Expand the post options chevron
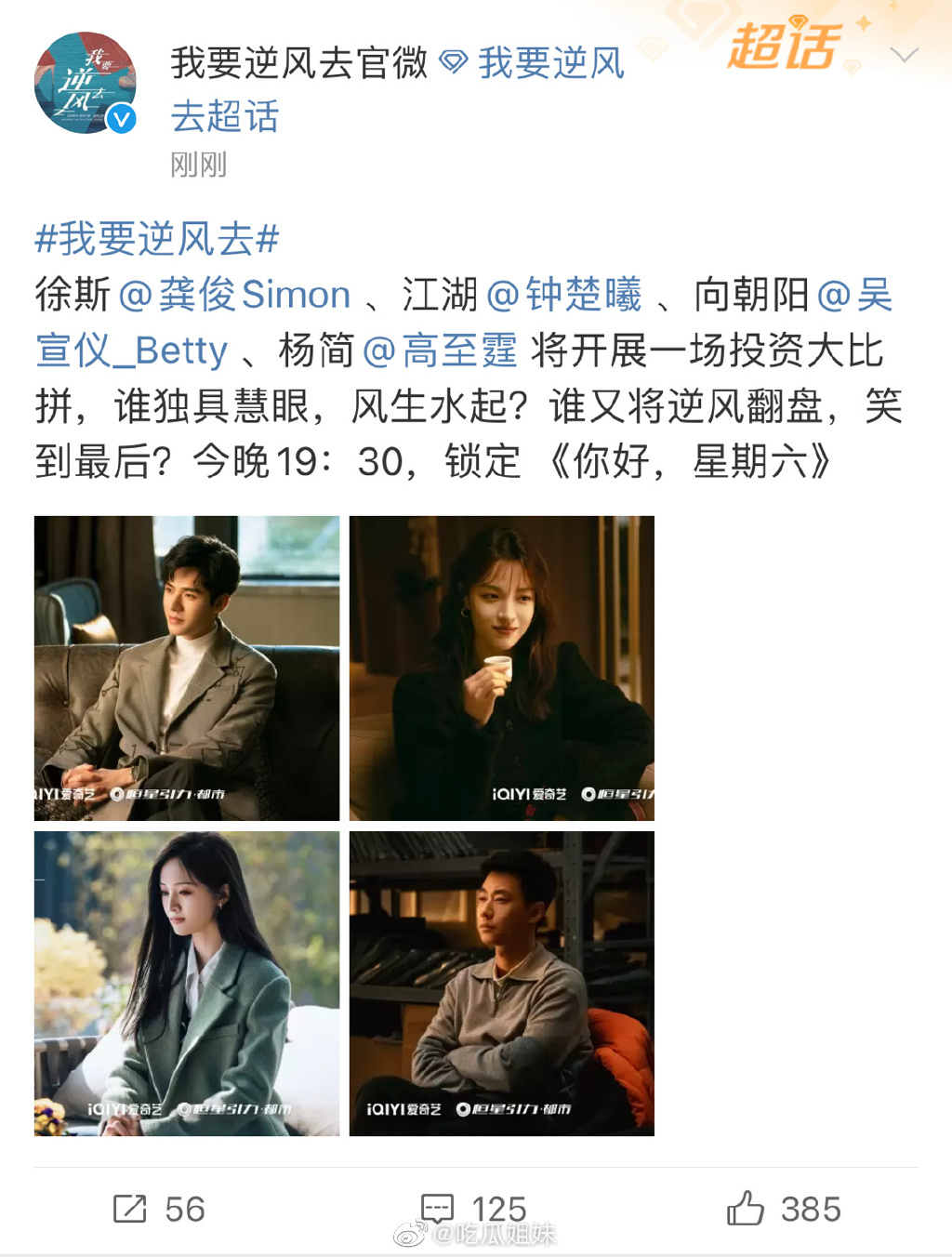 [904, 56]
